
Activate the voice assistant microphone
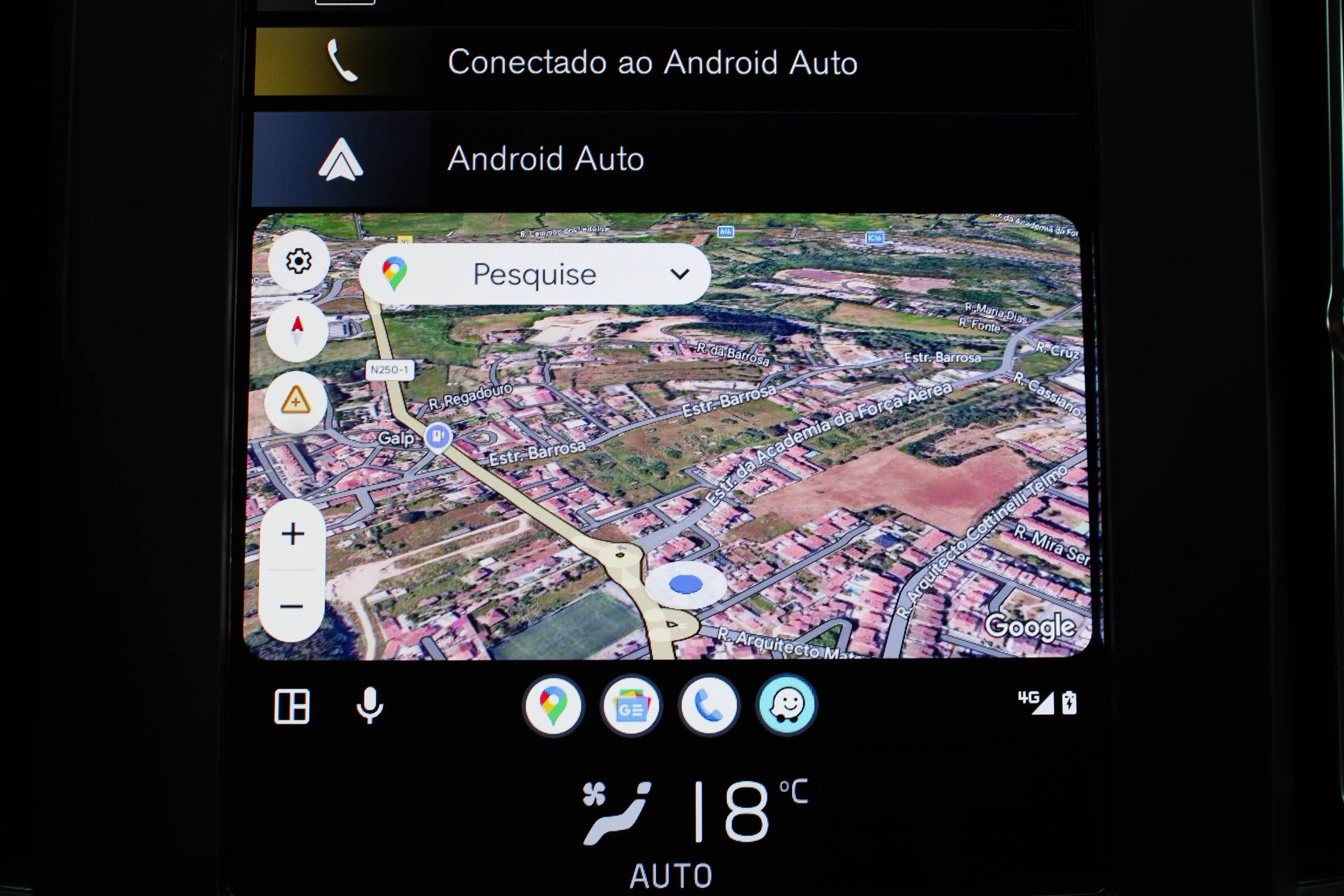369,707
